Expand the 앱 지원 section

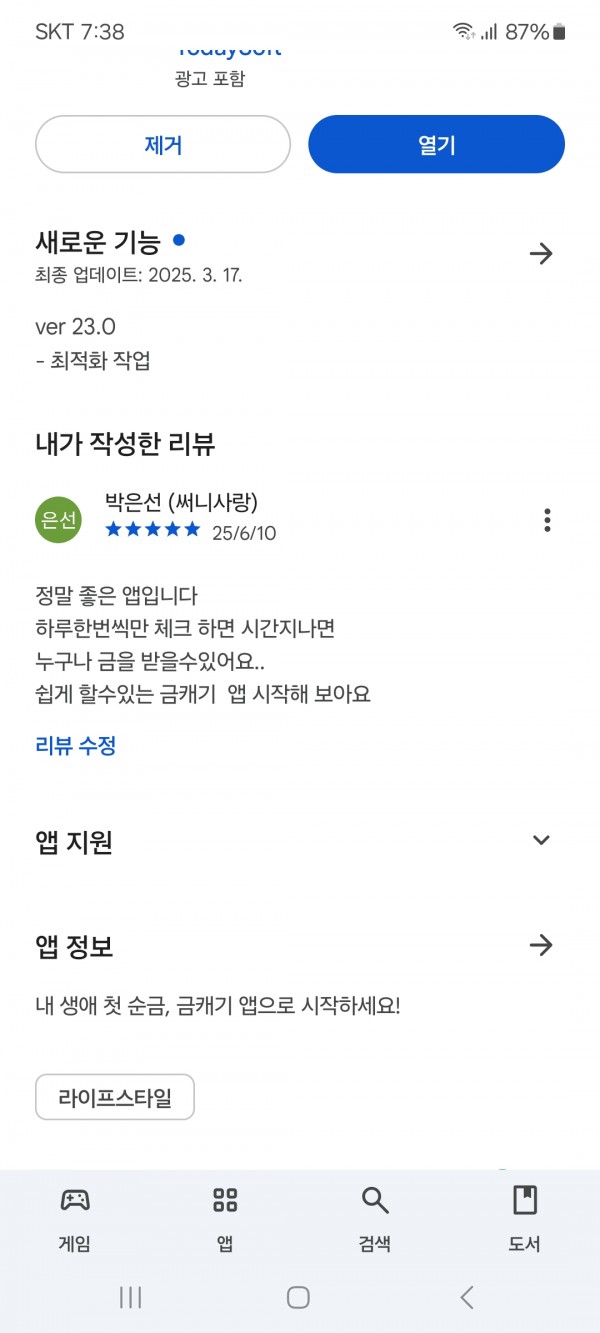[x=541, y=840]
